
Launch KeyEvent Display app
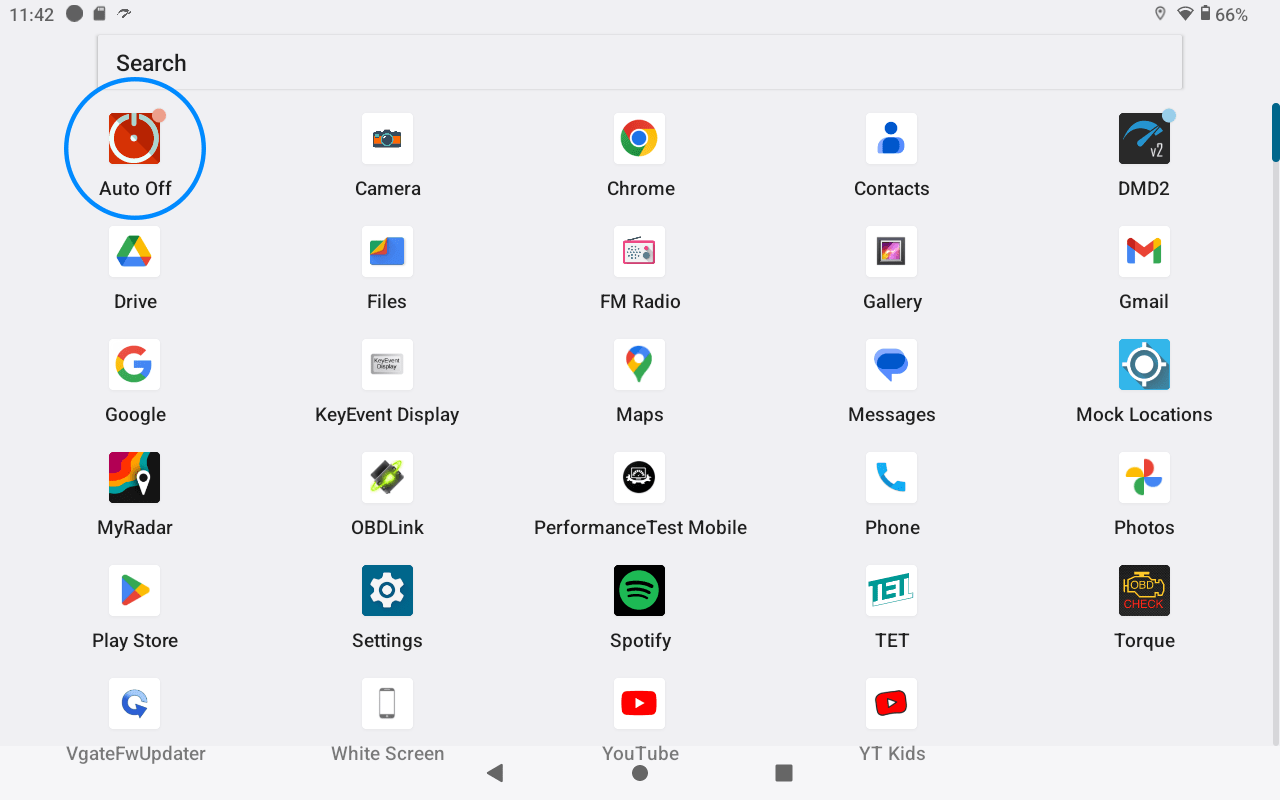pos(387,365)
